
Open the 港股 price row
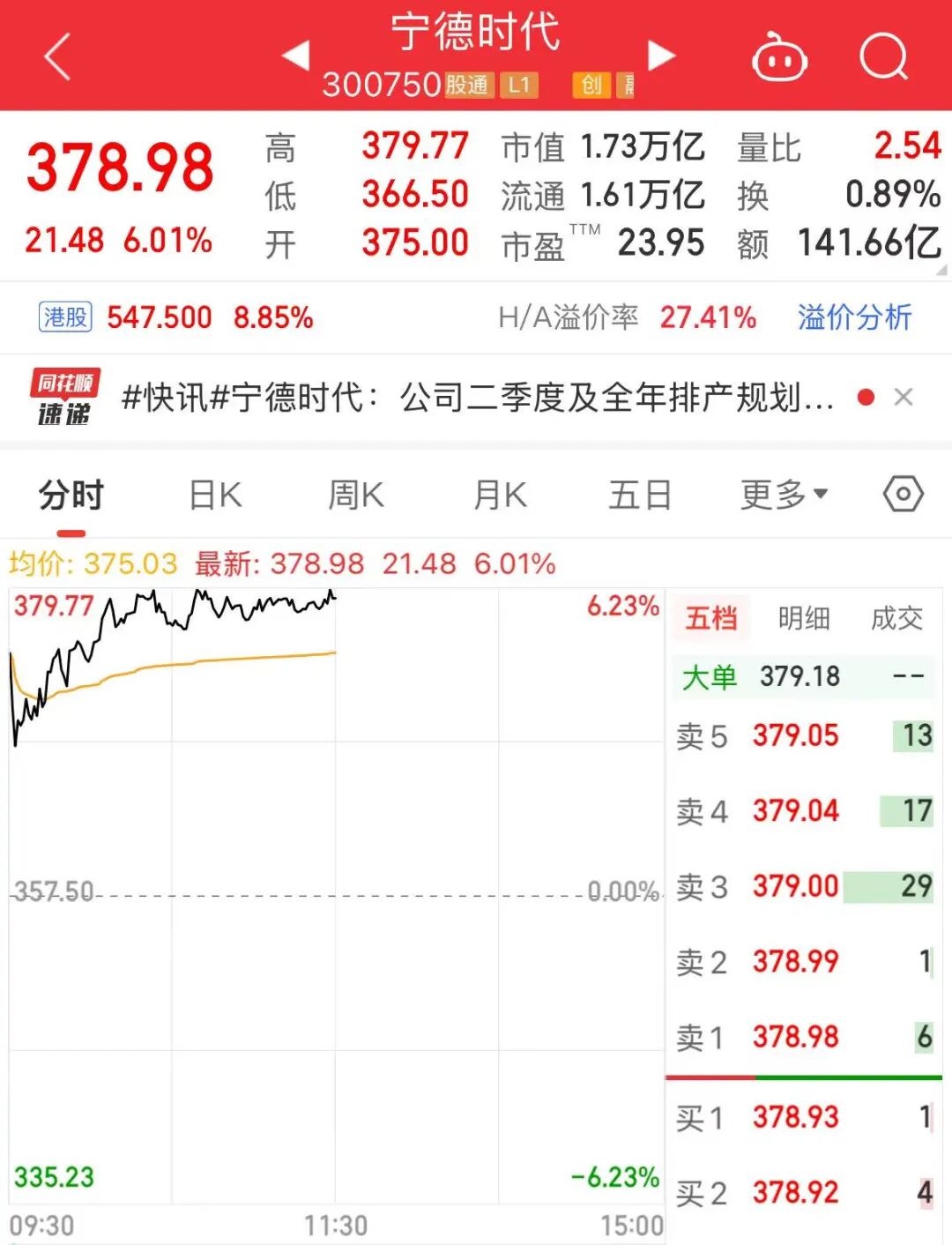point(176,317)
